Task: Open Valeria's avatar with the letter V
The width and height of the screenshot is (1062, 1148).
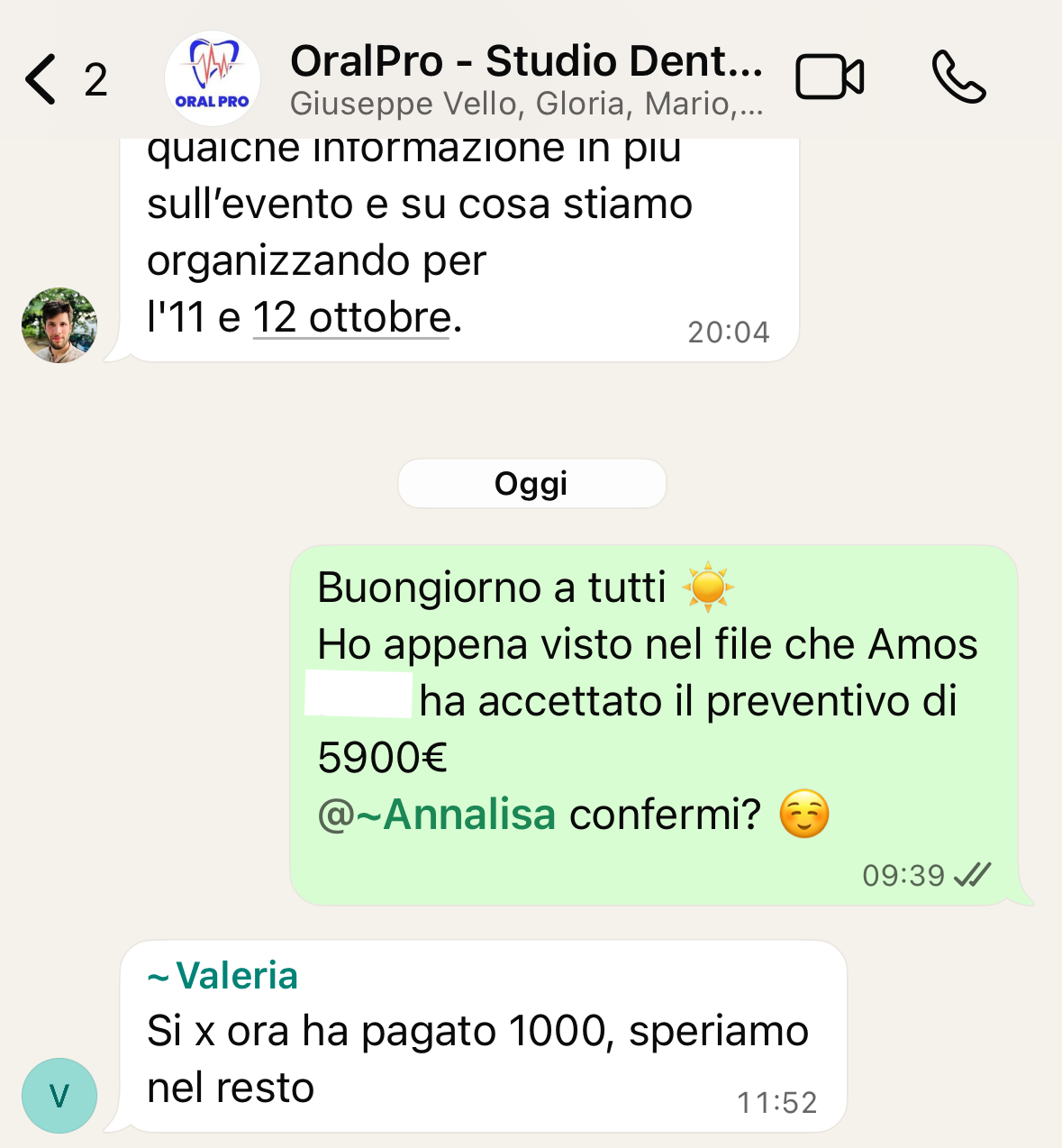Action: click(59, 1096)
